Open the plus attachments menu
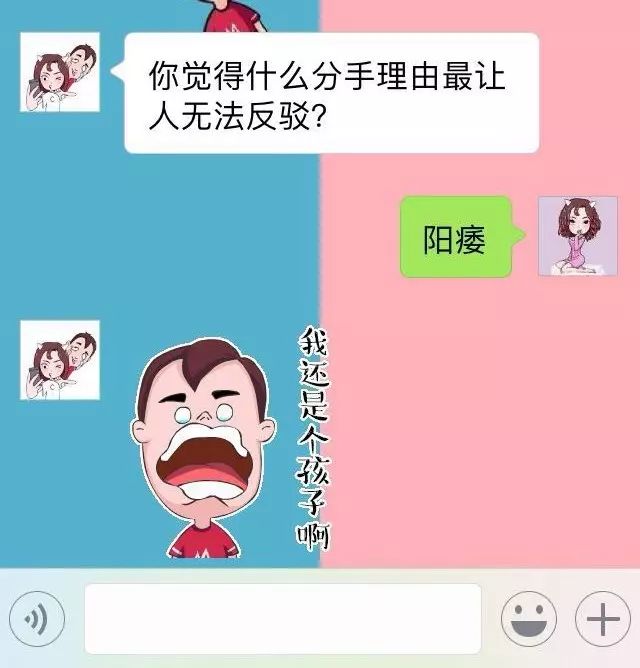The height and width of the screenshot is (668, 640). (602, 620)
